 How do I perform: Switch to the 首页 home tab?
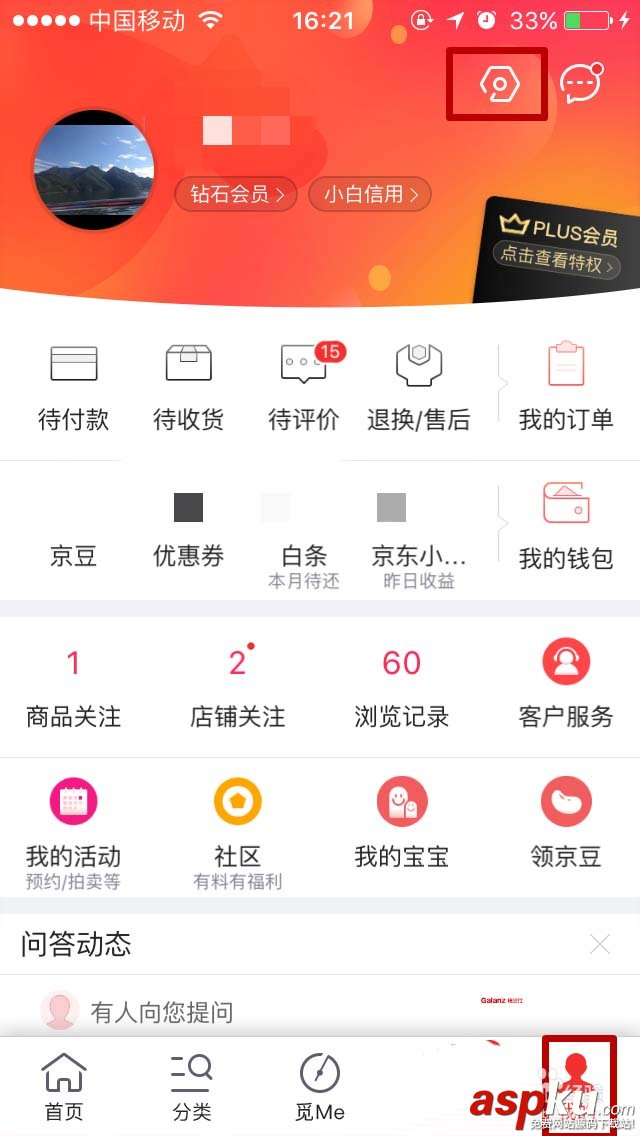point(64,1088)
